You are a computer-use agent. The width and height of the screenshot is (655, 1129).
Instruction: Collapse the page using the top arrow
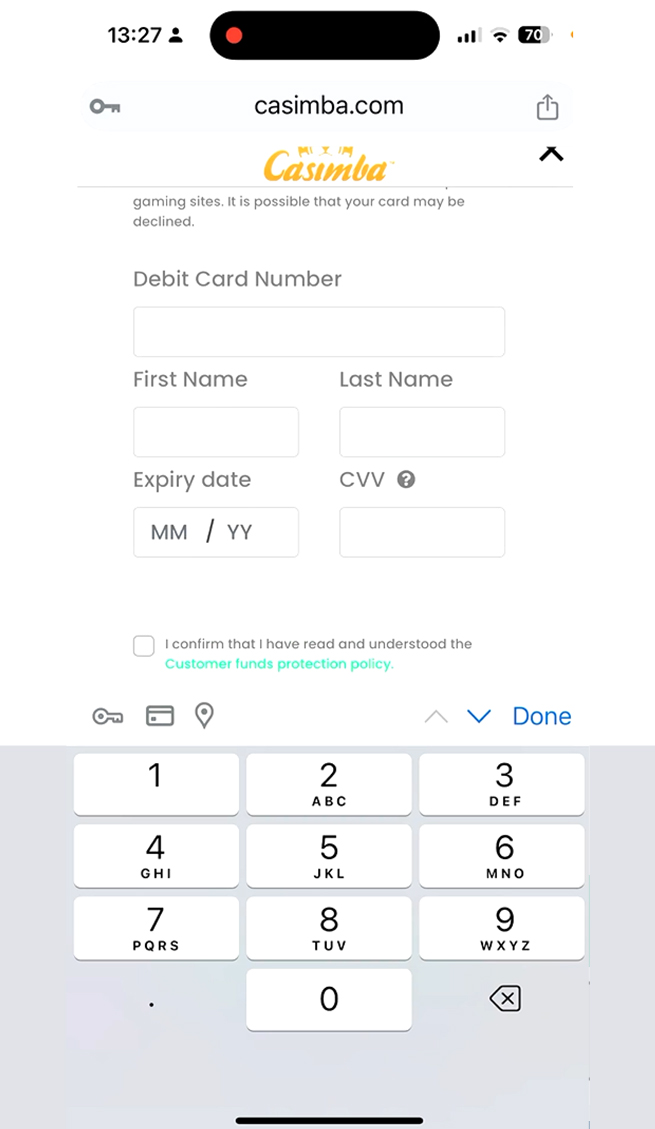551,153
